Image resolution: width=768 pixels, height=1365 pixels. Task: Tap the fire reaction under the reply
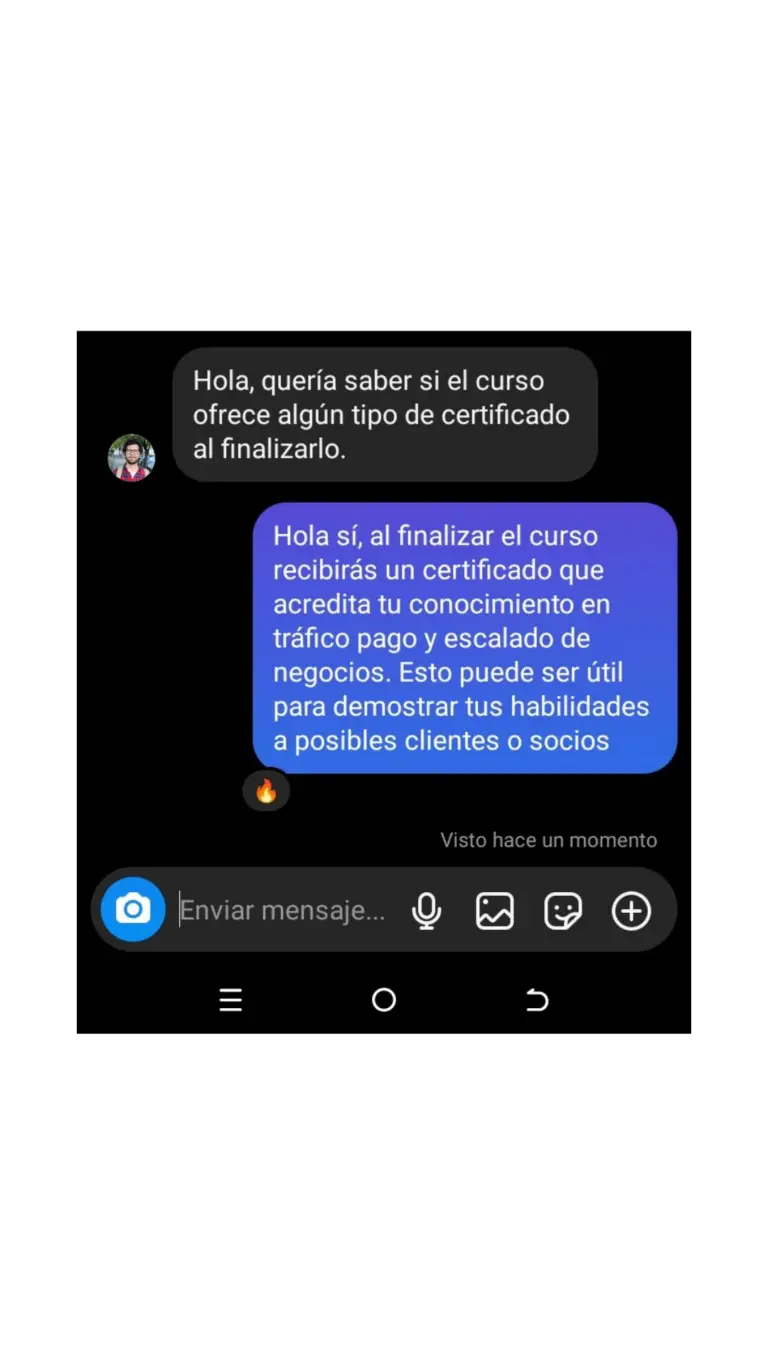coord(266,791)
